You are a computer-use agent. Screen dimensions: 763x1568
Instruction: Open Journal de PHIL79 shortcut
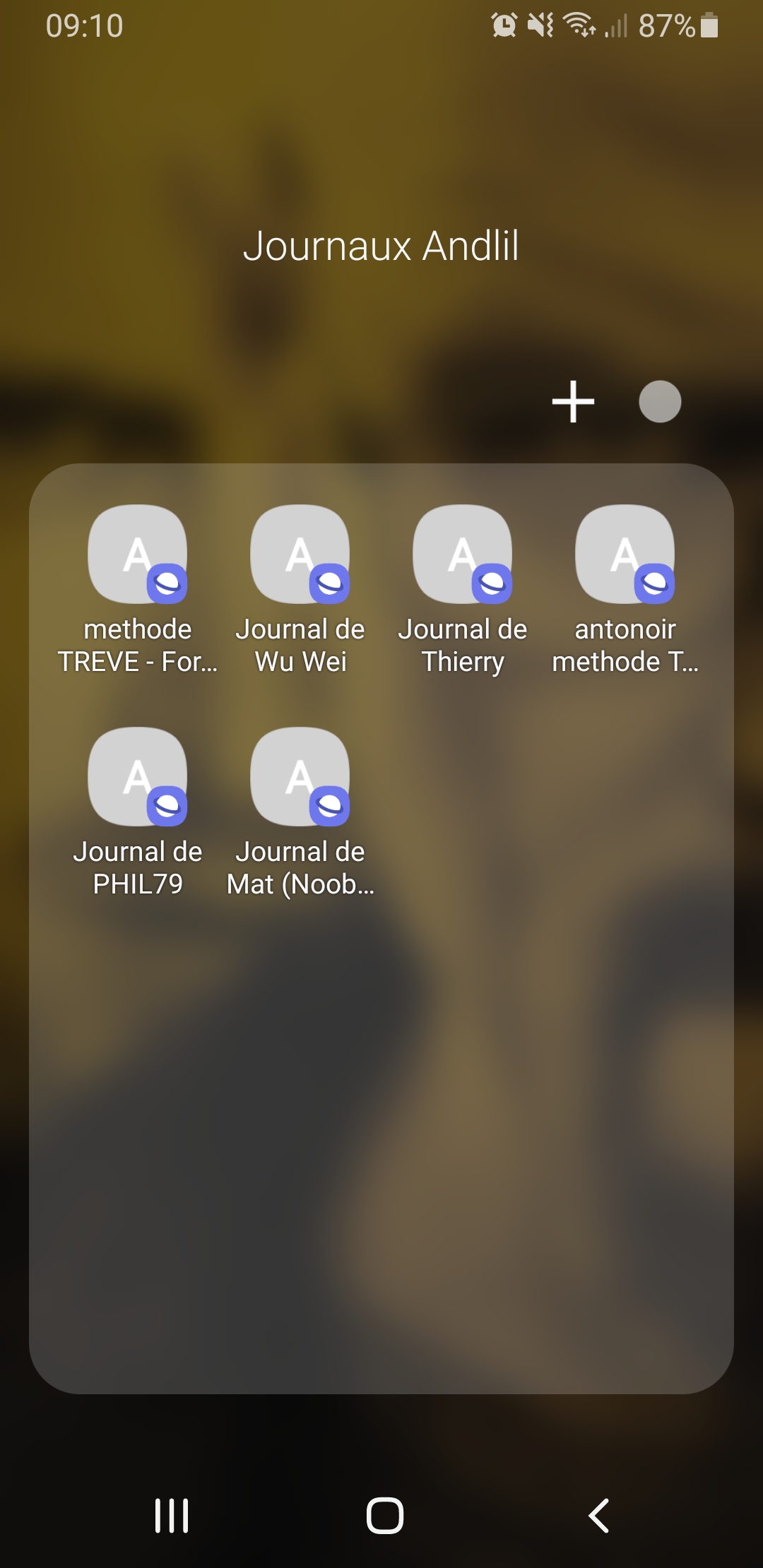tap(138, 778)
